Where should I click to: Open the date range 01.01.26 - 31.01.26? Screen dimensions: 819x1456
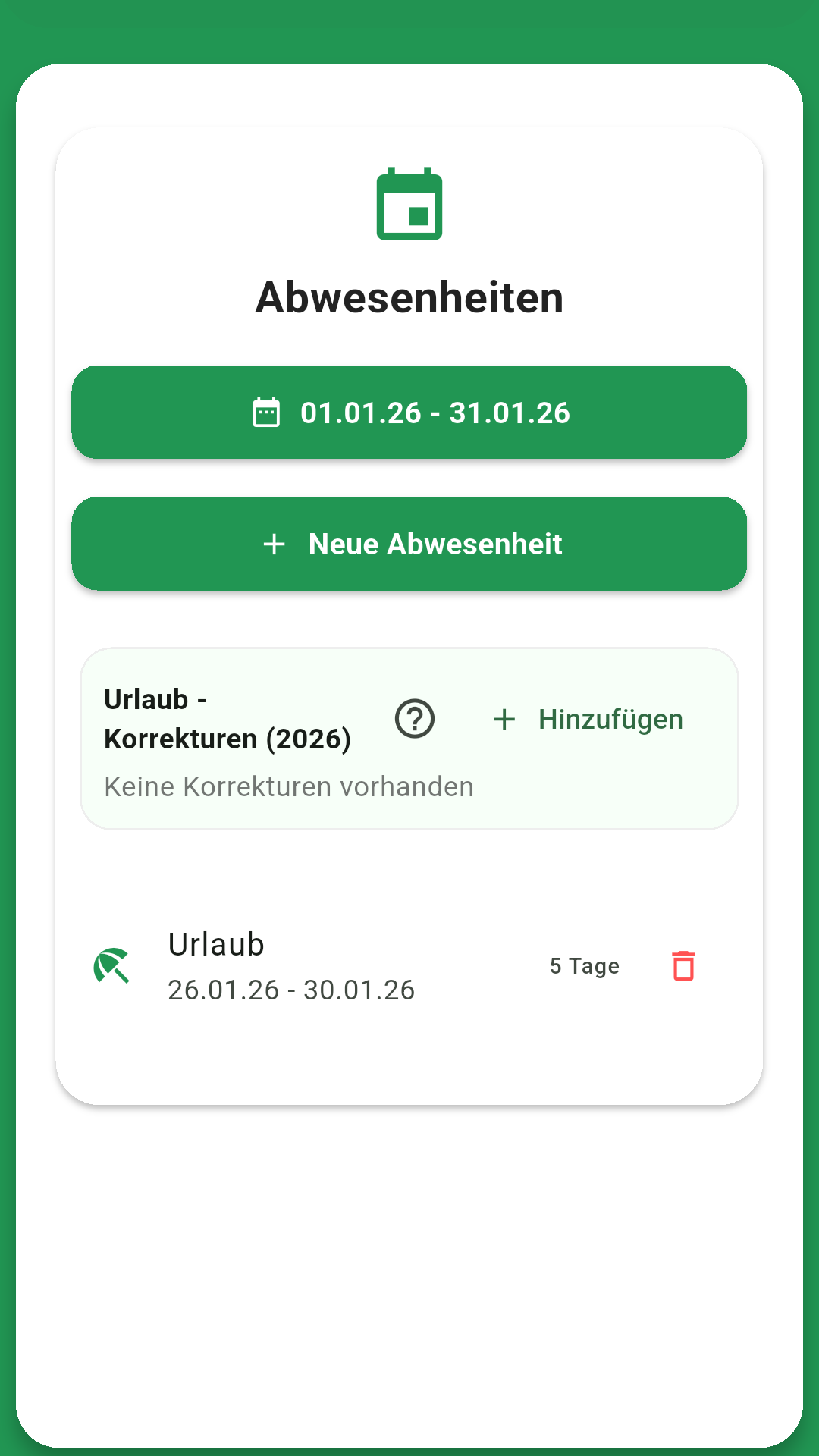pos(409,412)
